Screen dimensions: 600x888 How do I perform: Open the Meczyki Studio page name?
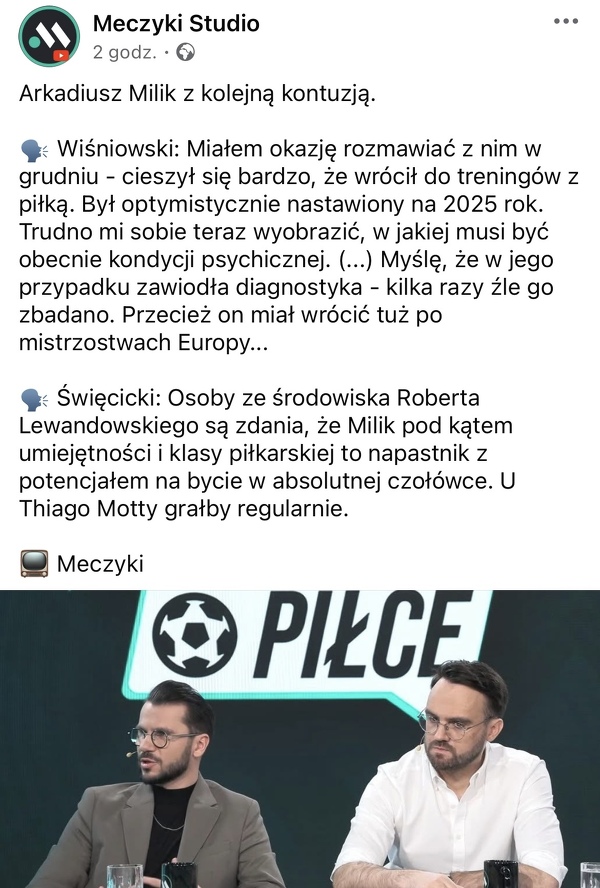(175, 23)
